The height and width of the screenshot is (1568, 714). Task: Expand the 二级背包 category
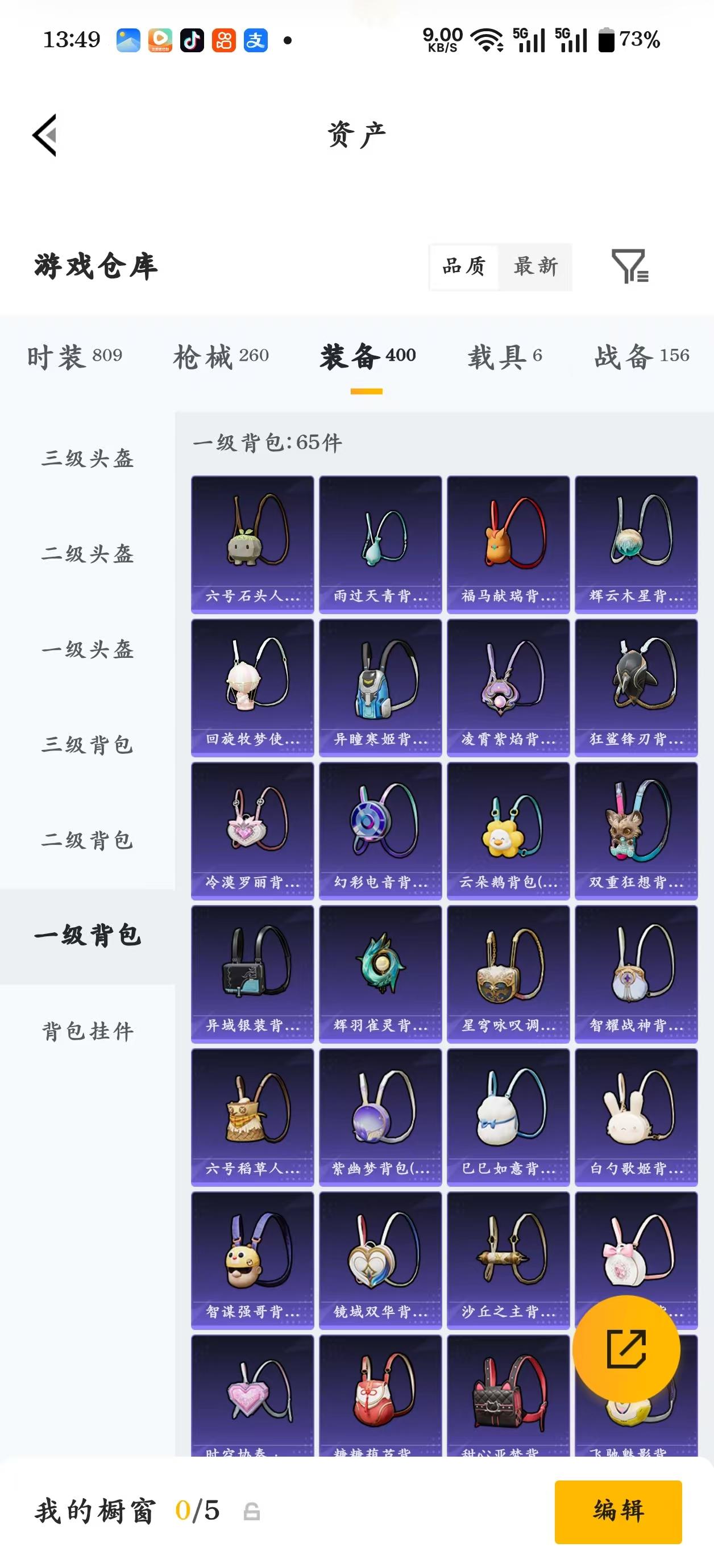pos(85,841)
